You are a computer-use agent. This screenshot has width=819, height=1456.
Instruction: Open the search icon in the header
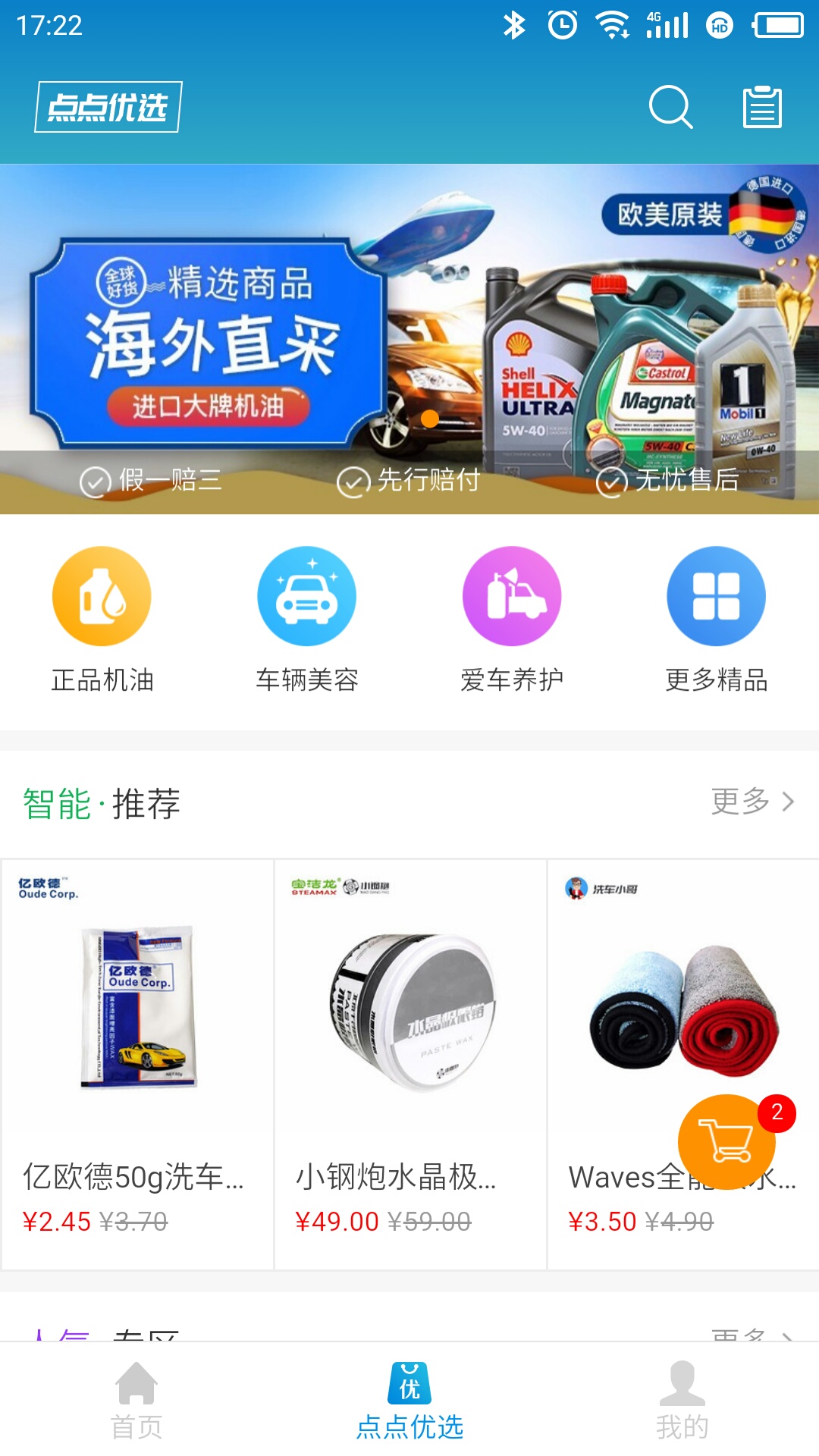[x=670, y=107]
